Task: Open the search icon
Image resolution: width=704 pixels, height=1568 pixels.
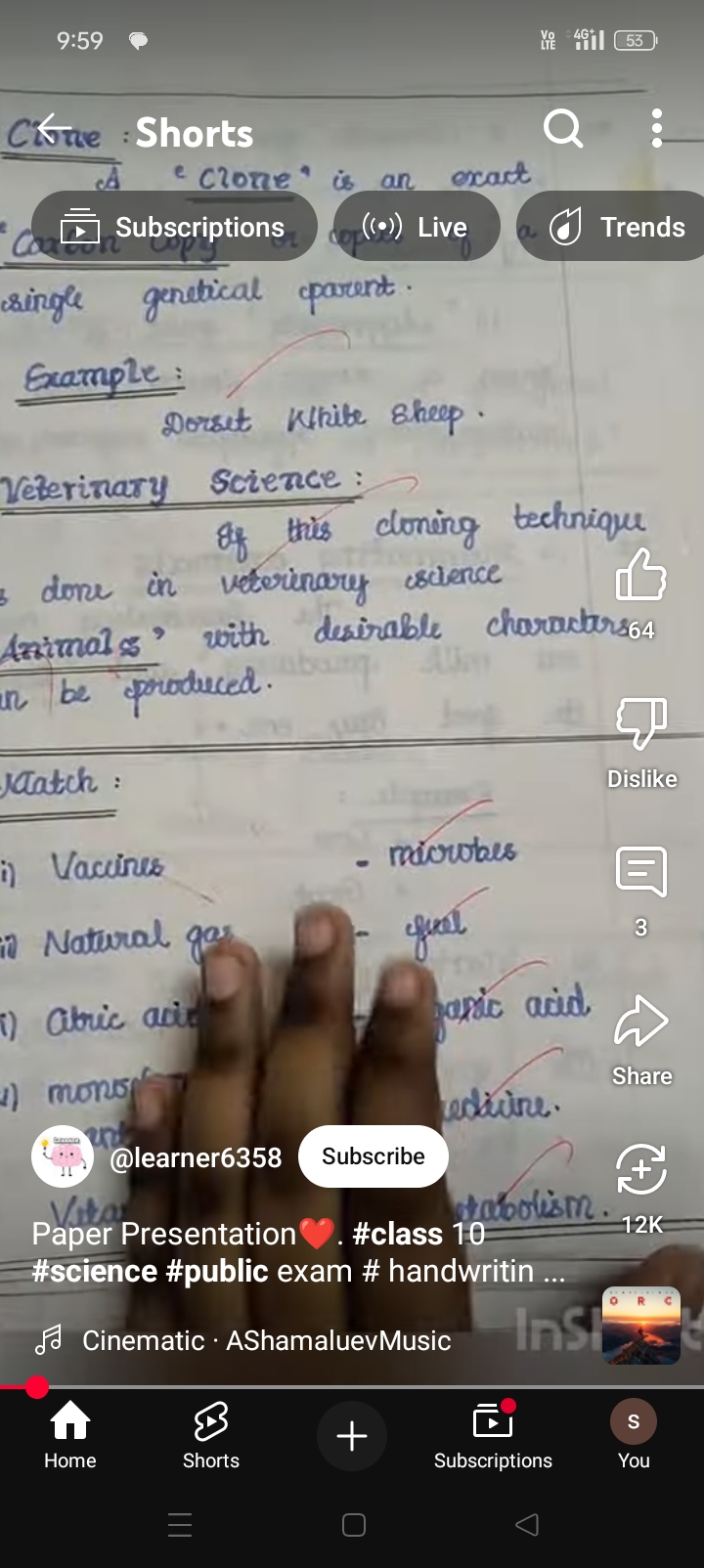Action: [563, 128]
